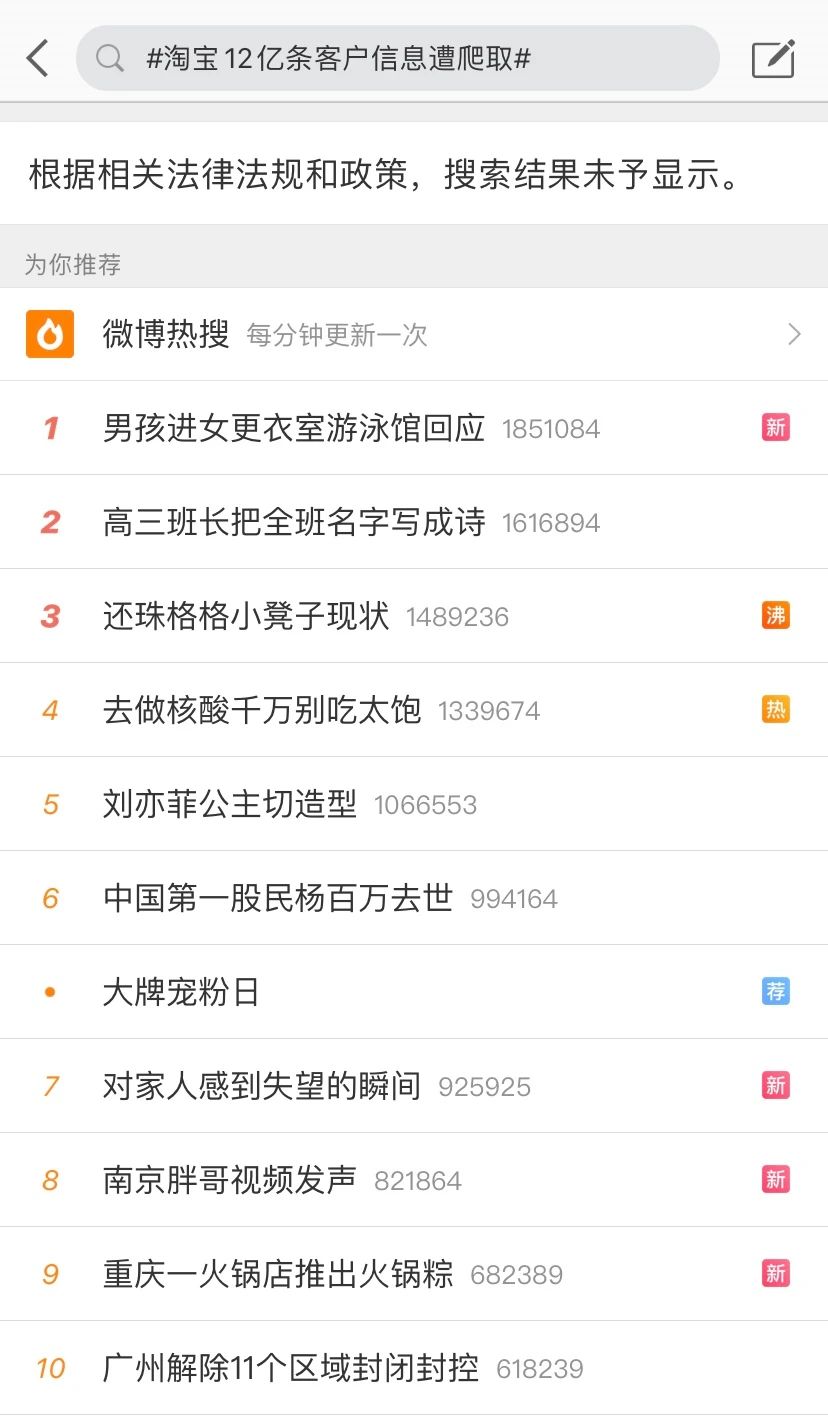Select the topic 去做核酸千万别吃太饱
828x1423 pixels.
point(262,710)
